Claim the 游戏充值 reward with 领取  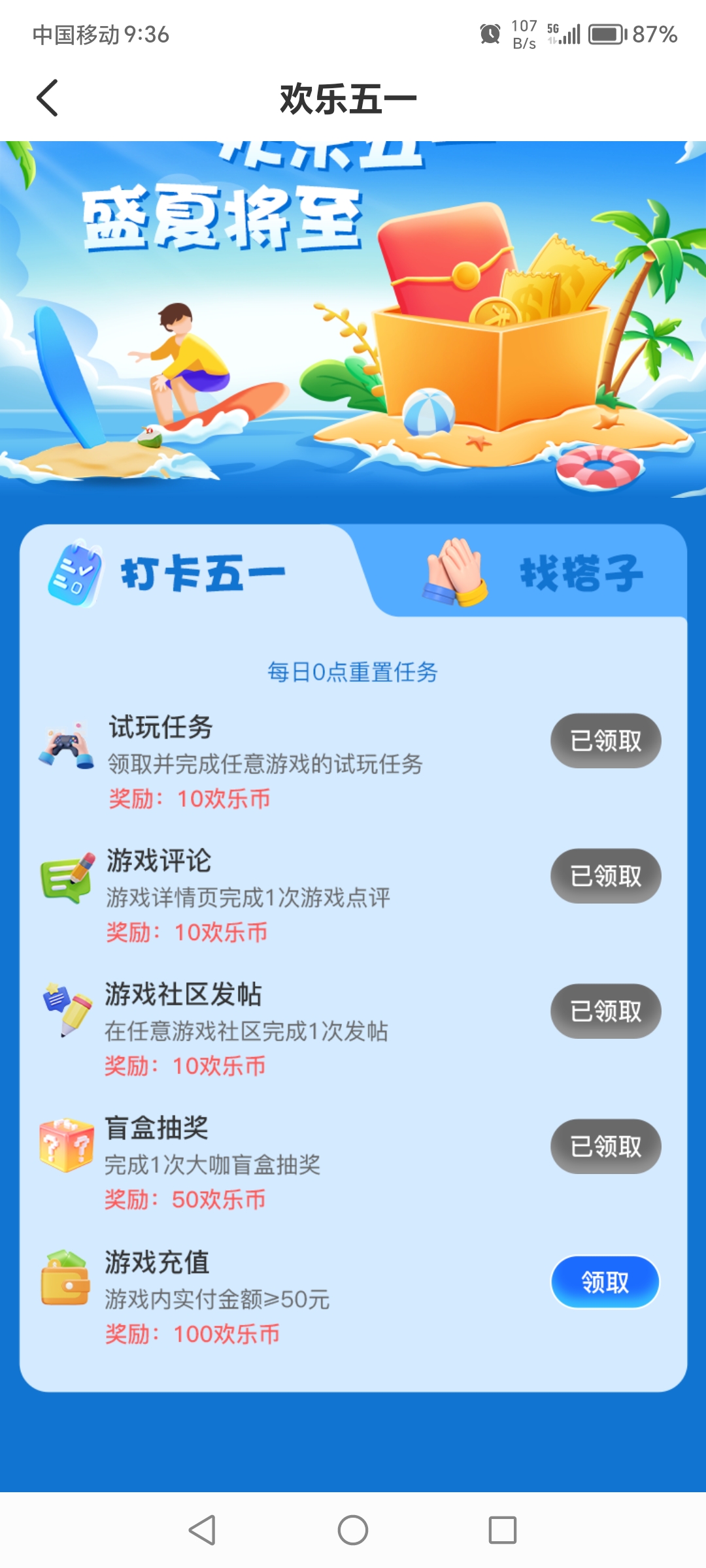(605, 1282)
